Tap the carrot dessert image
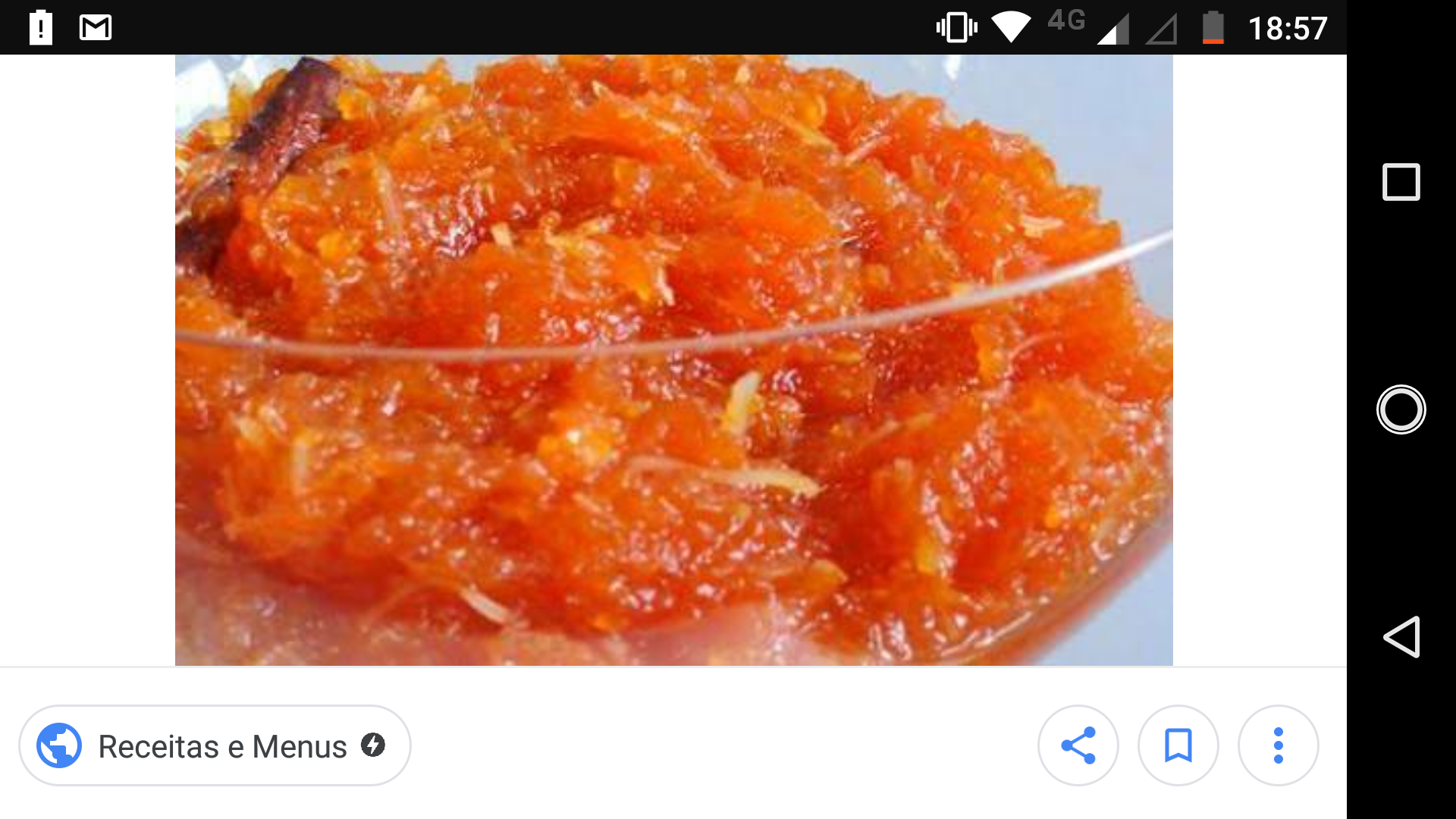Image resolution: width=1456 pixels, height=819 pixels. 673,360
